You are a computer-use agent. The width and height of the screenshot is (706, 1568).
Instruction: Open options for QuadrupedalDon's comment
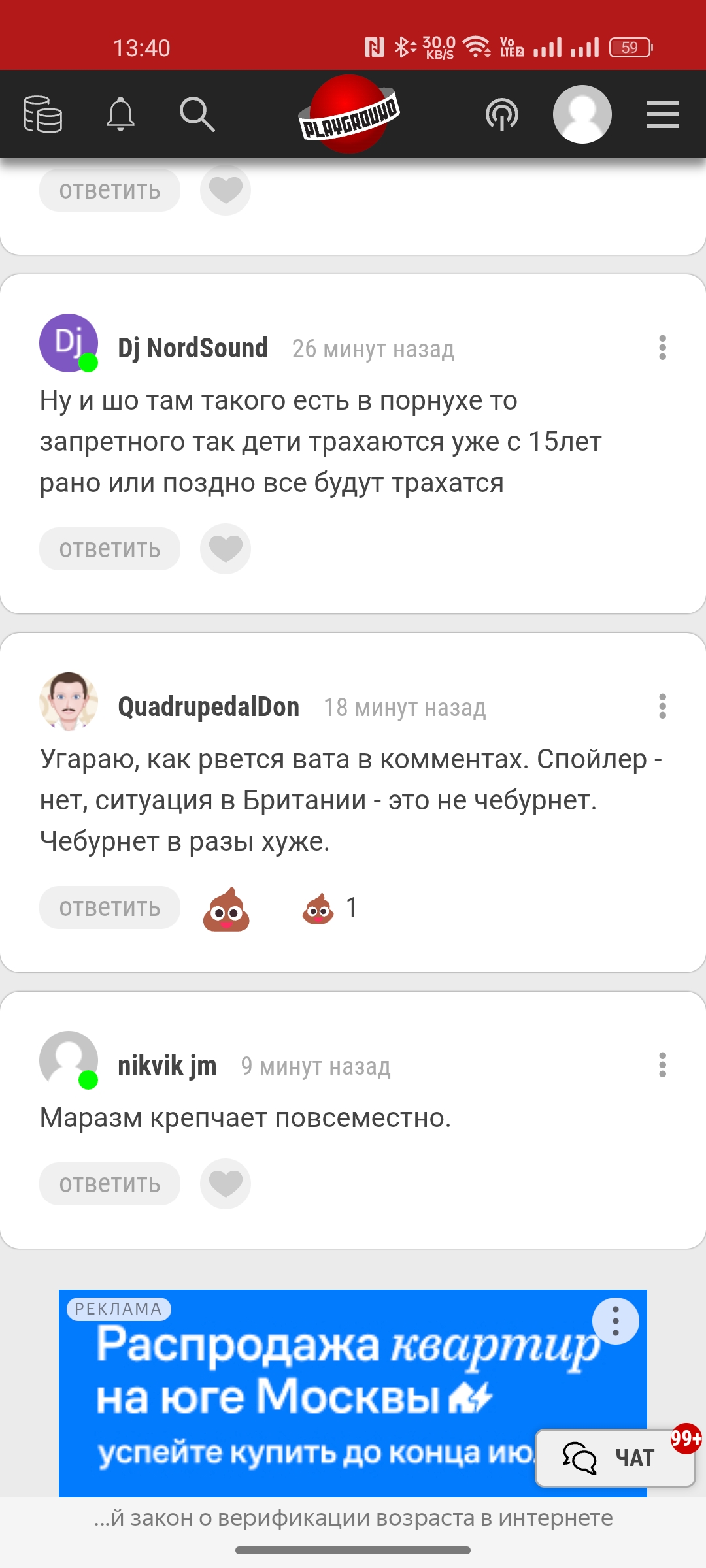pos(662,706)
